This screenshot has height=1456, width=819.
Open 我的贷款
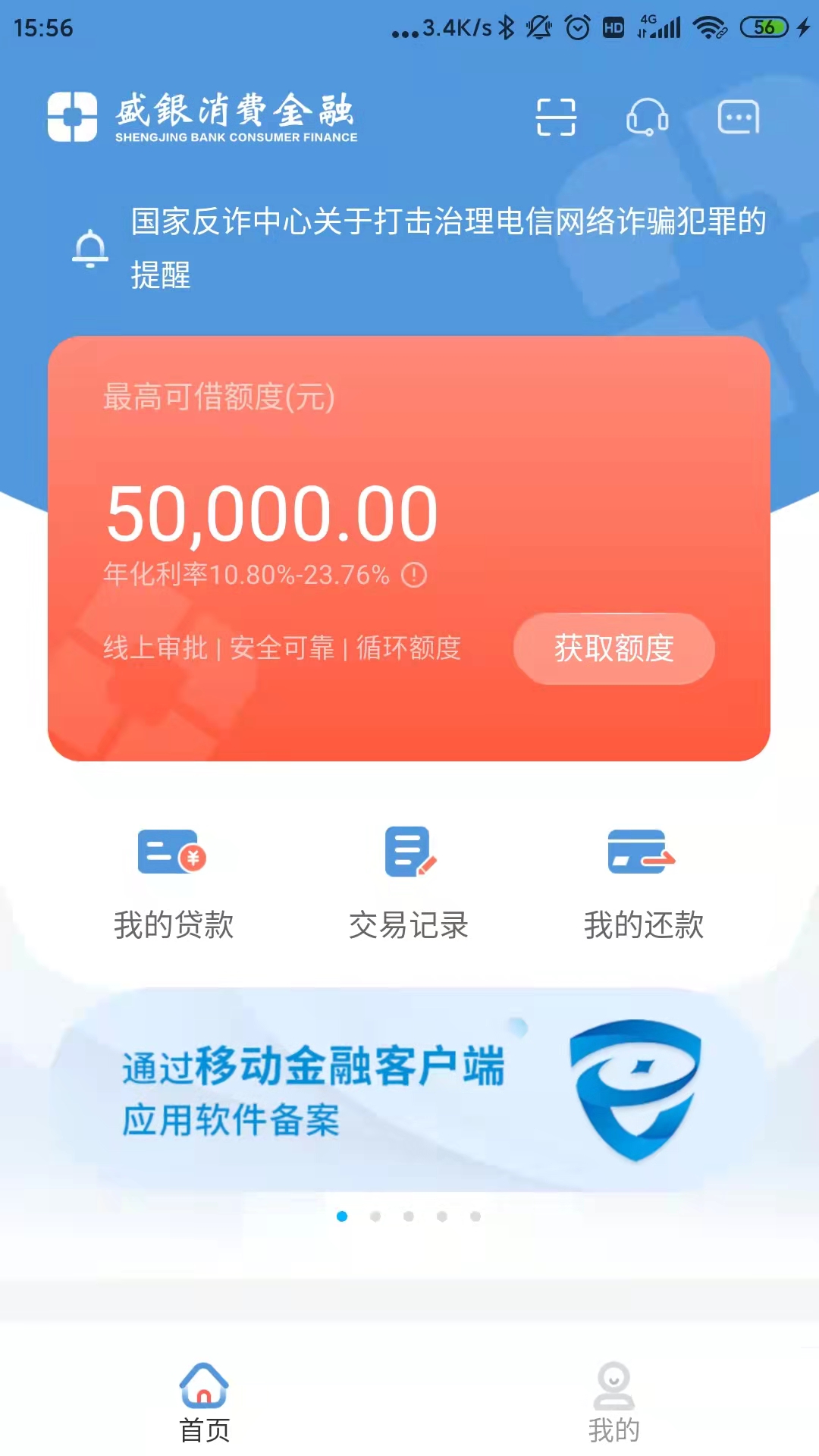click(174, 883)
